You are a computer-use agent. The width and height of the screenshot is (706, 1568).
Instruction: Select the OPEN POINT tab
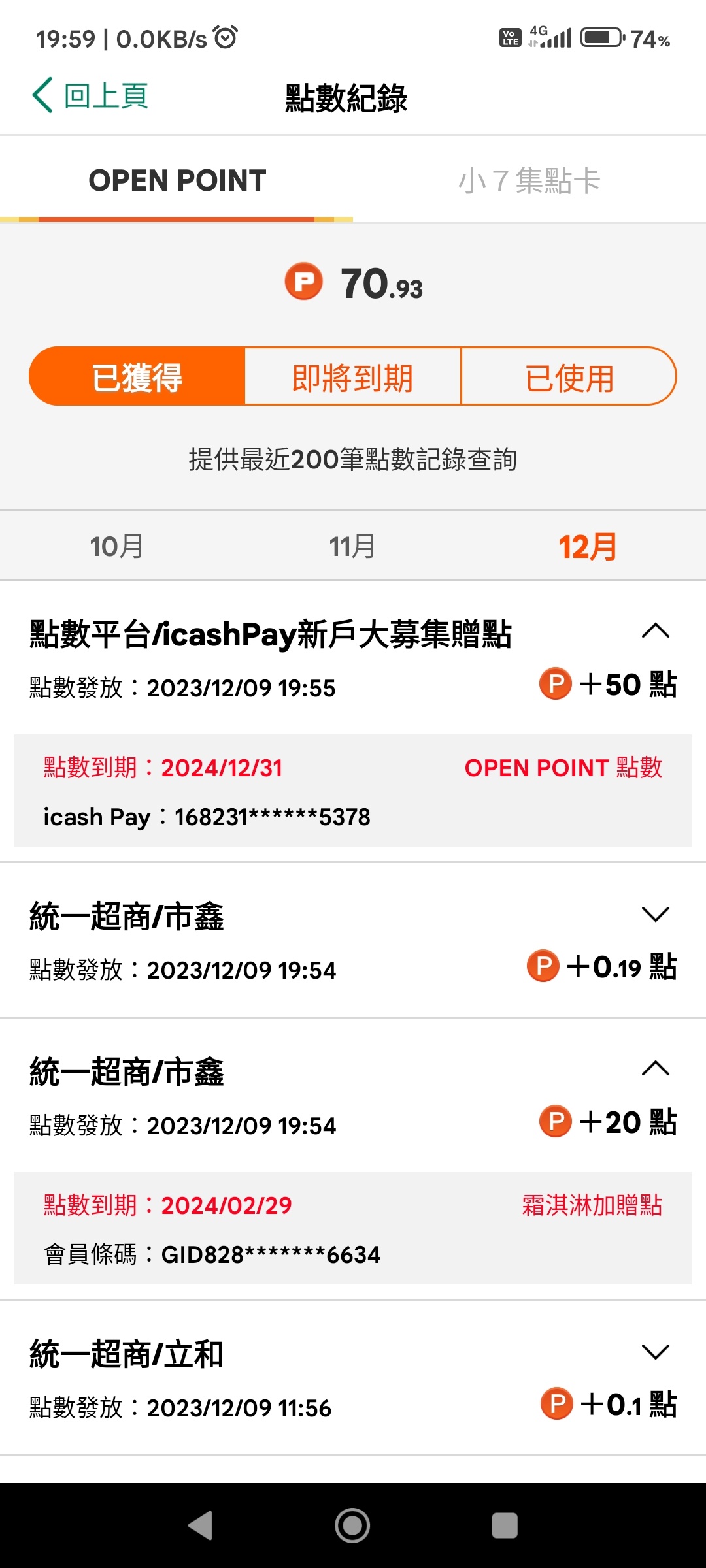coord(176,180)
